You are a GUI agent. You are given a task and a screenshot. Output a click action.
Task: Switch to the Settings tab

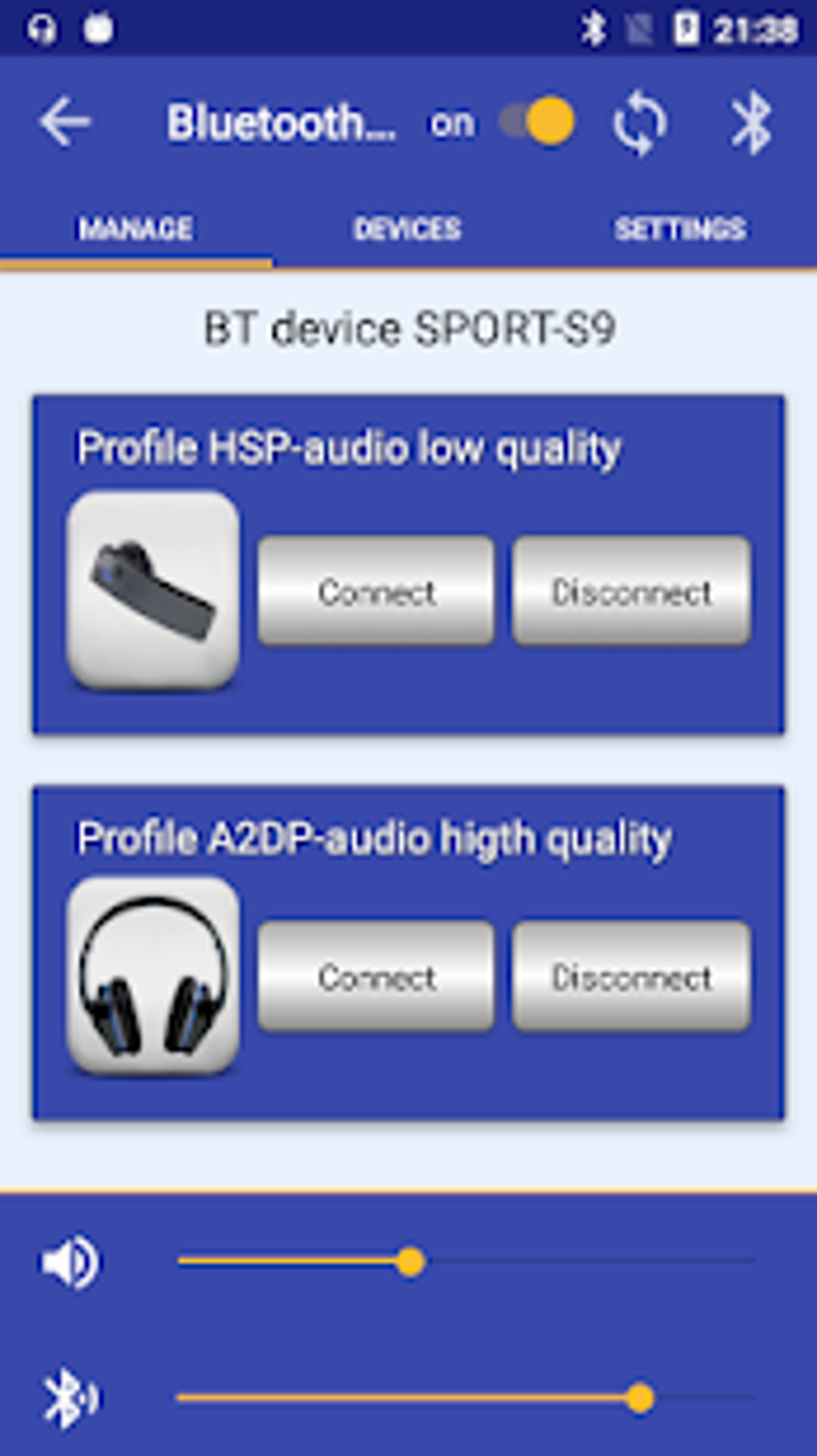680,229
